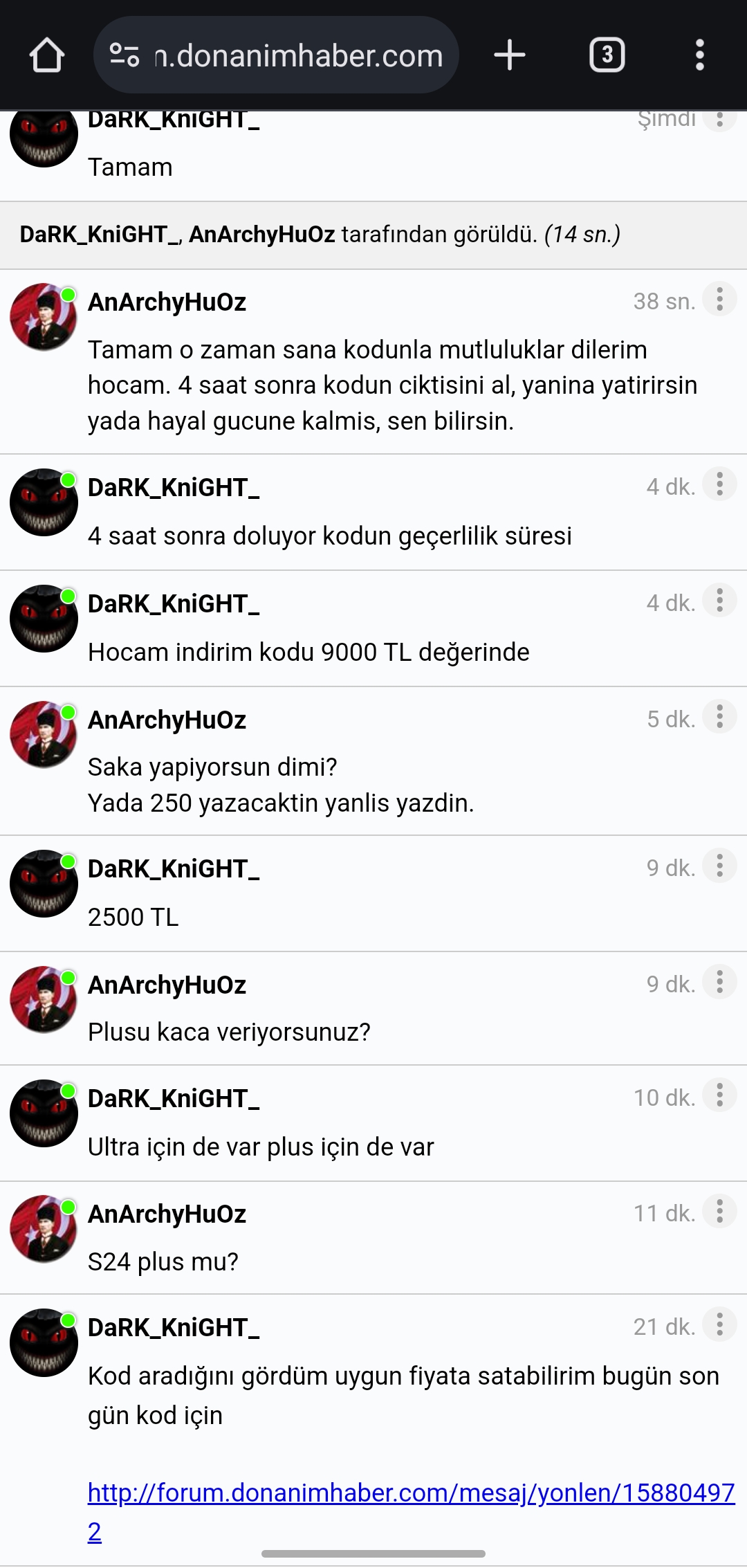The width and height of the screenshot is (747, 1568).
Task: Tap the donanimhaber.com address bar
Action: click(276, 55)
